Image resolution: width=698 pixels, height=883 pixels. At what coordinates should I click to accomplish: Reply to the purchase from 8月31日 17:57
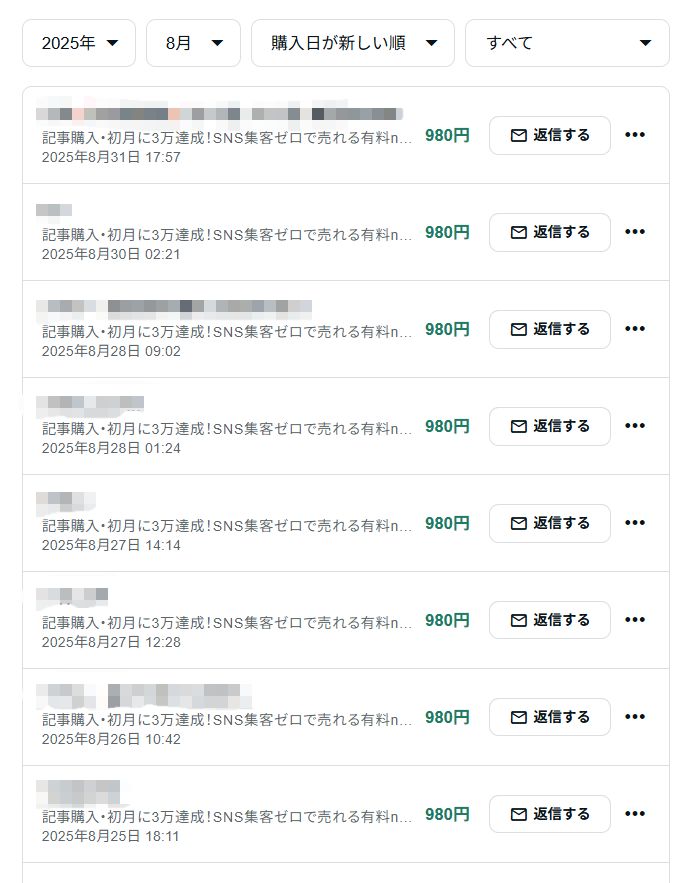549,135
